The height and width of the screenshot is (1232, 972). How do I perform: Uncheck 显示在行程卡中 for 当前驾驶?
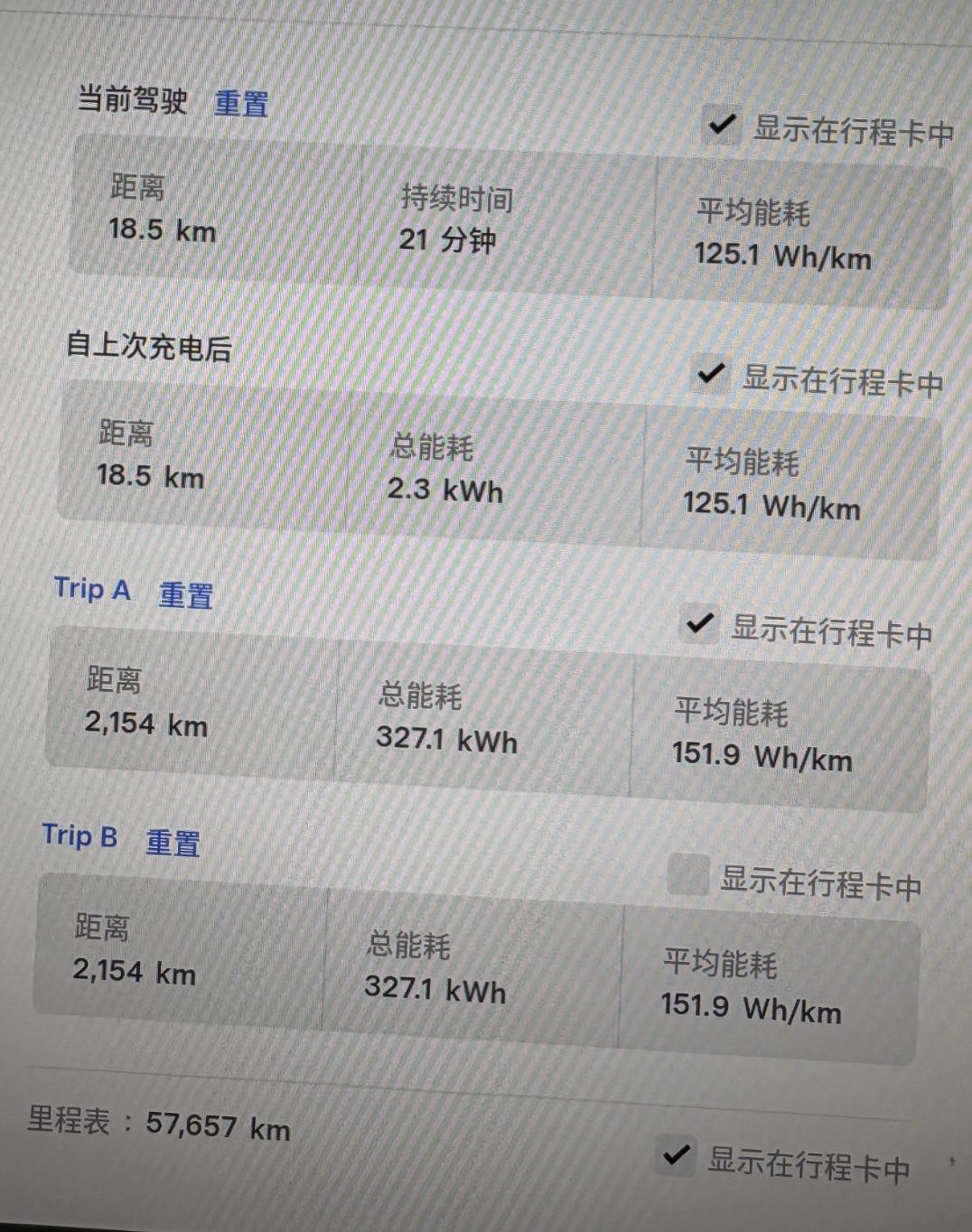click(x=720, y=128)
